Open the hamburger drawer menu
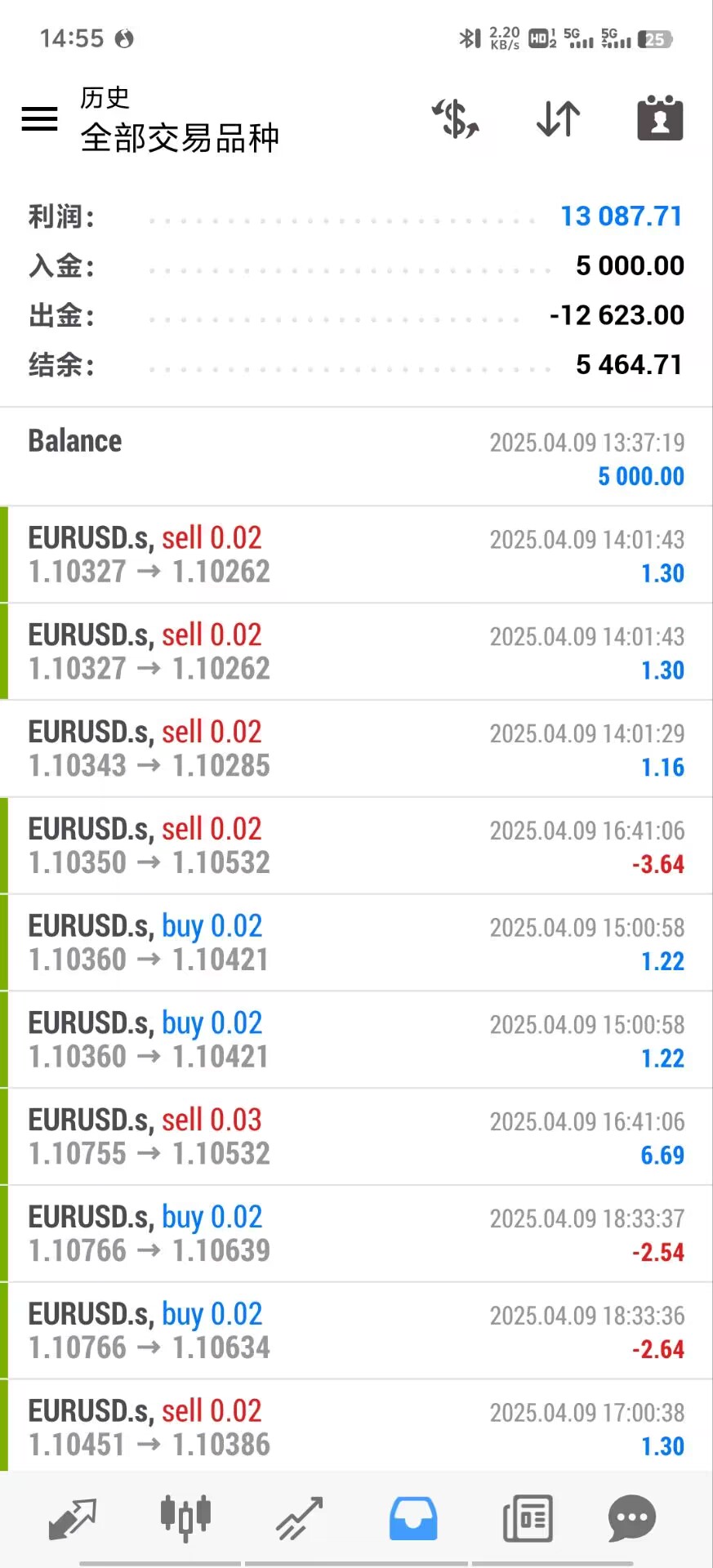Image resolution: width=713 pixels, height=1568 pixels. [x=39, y=119]
